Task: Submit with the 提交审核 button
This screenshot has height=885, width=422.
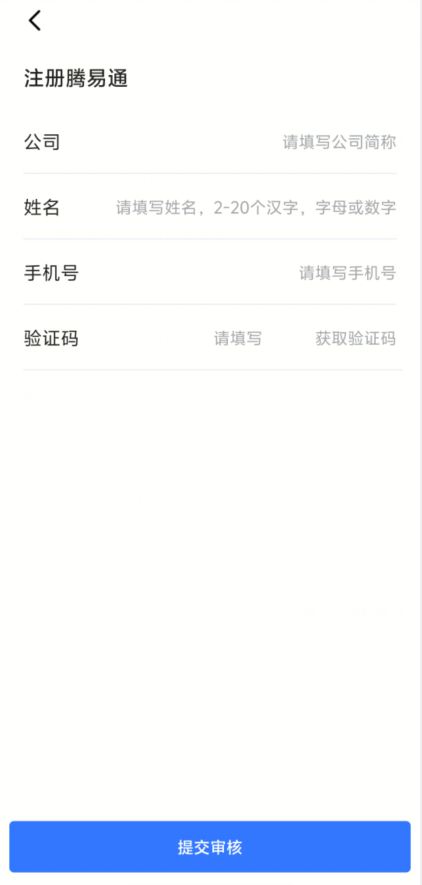Action: (x=210, y=847)
